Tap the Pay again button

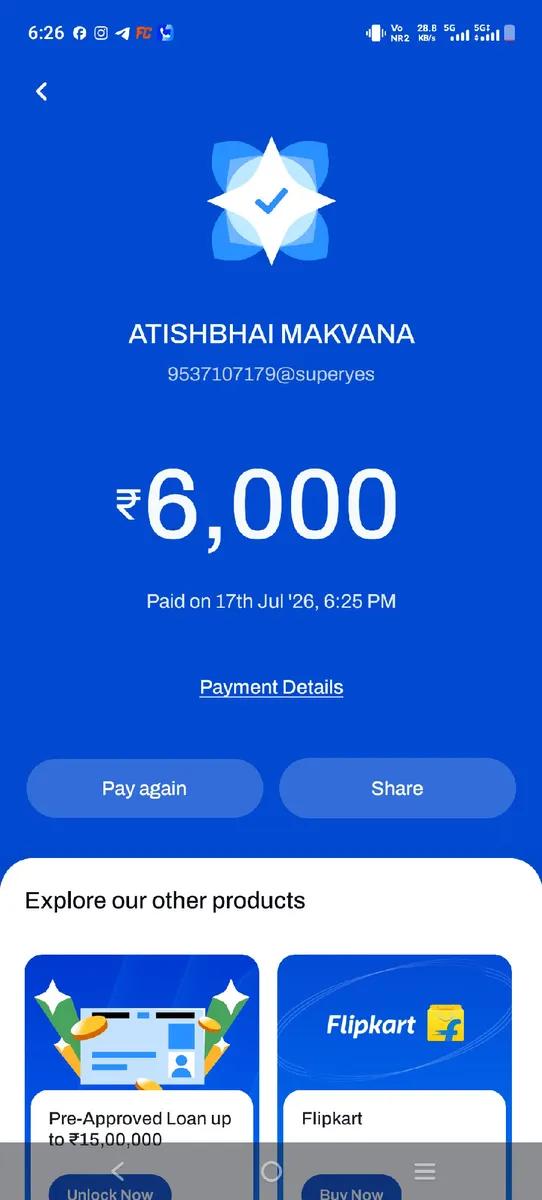pos(144,788)
